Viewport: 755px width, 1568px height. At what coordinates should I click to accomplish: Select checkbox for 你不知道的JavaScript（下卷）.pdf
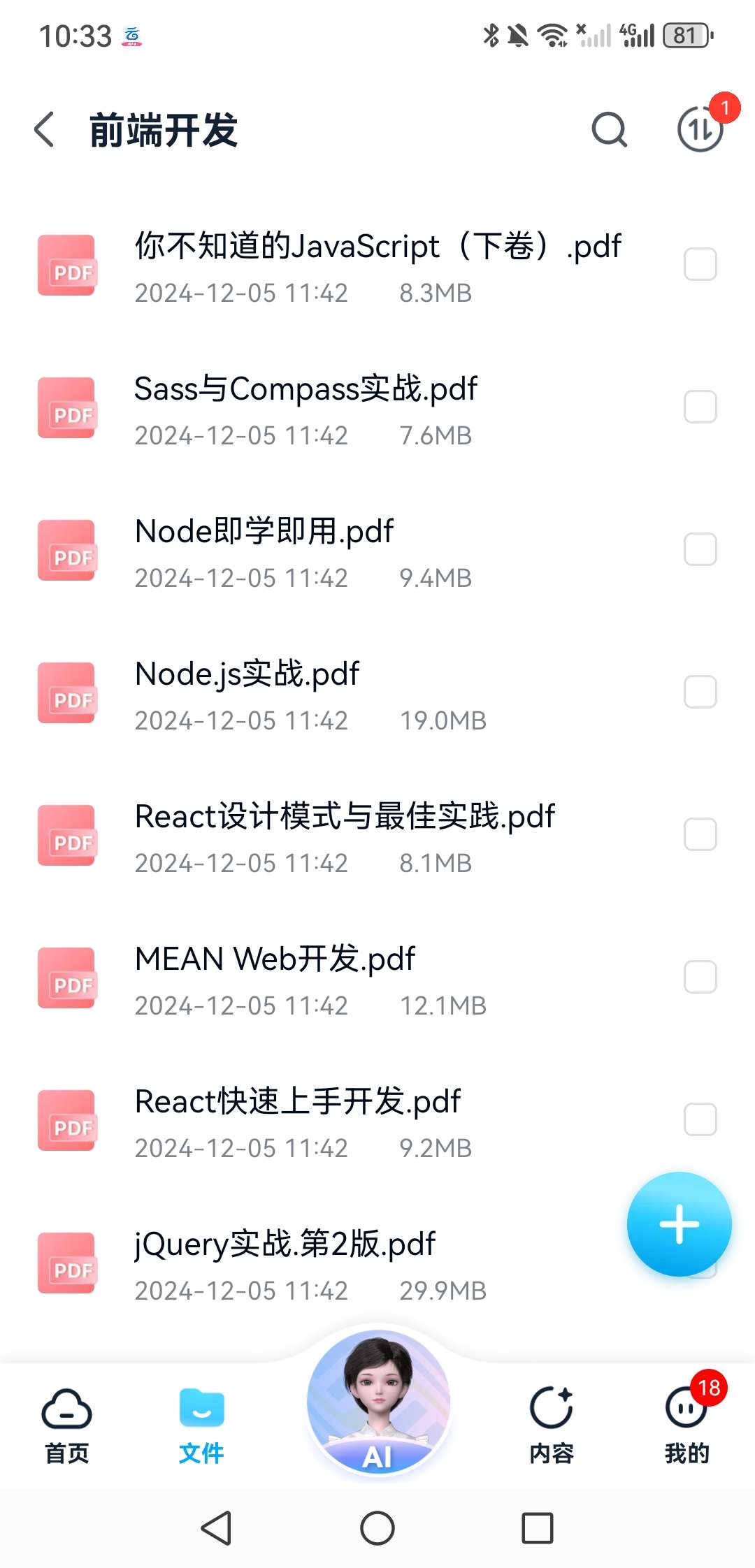click(700, 264)
